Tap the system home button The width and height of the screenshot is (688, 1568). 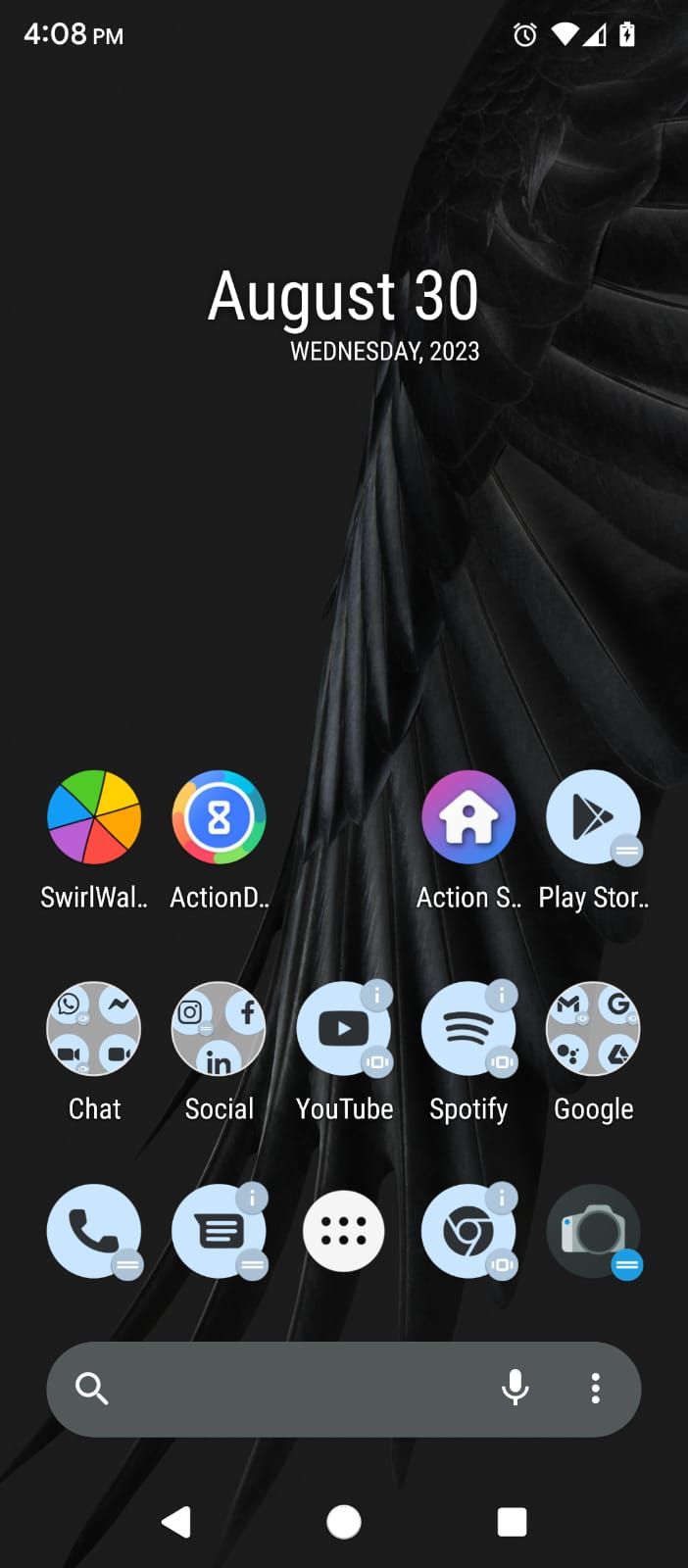pos(343,1522)
